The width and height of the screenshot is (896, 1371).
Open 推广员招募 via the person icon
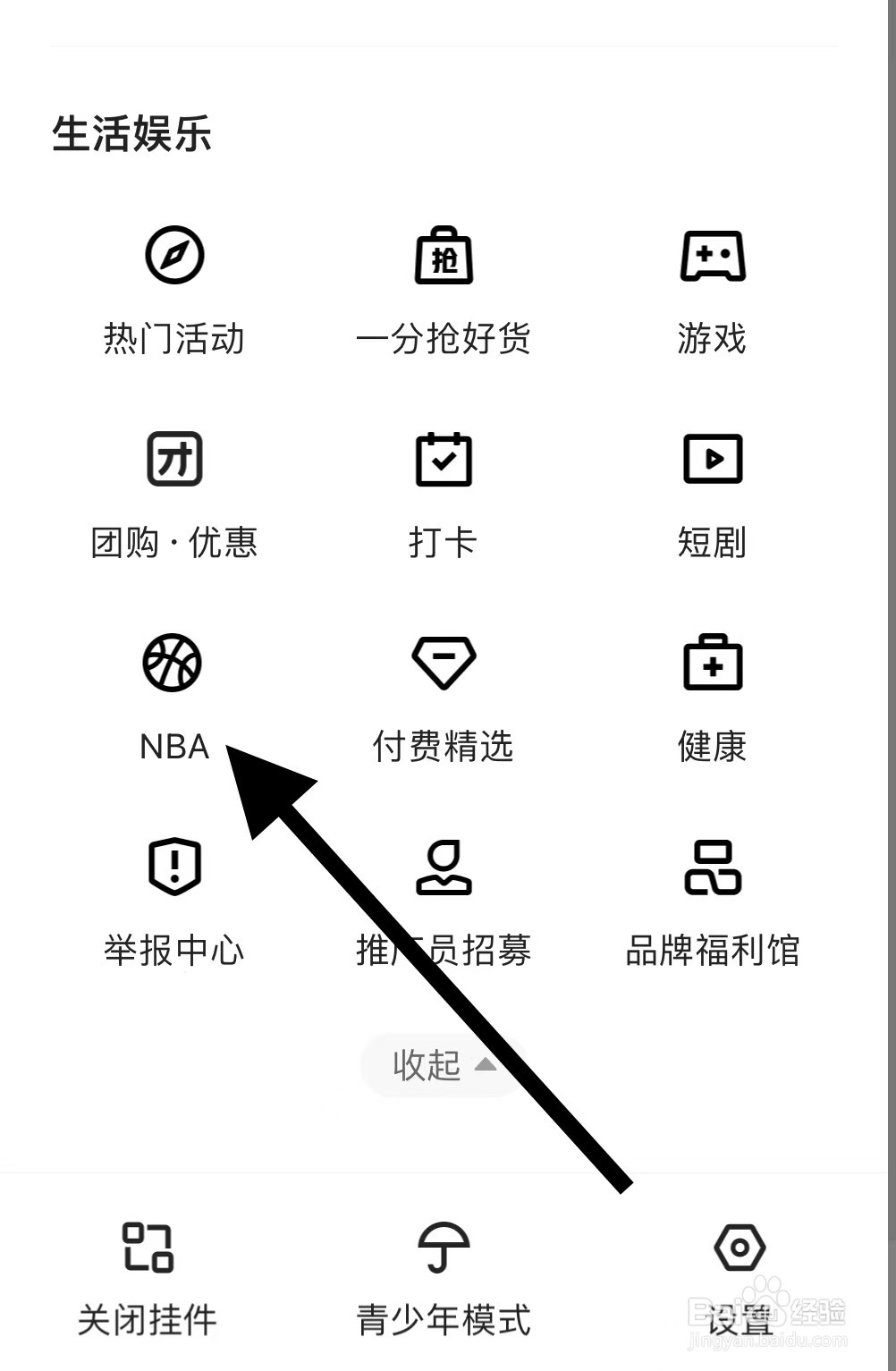click(x=444, y=867)
